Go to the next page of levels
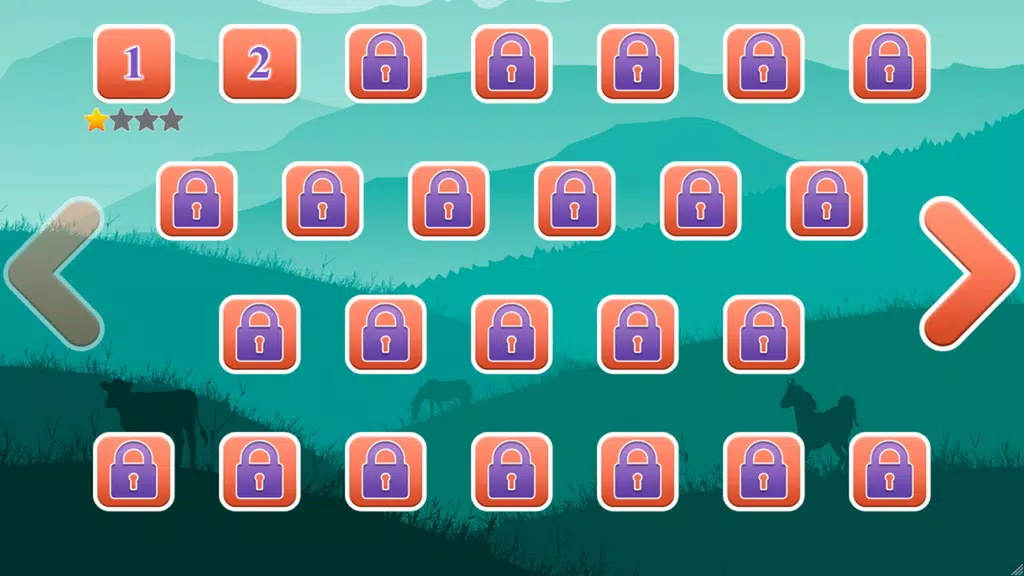The width and height of the screenshot is (1024, 576). click(966, 272)
